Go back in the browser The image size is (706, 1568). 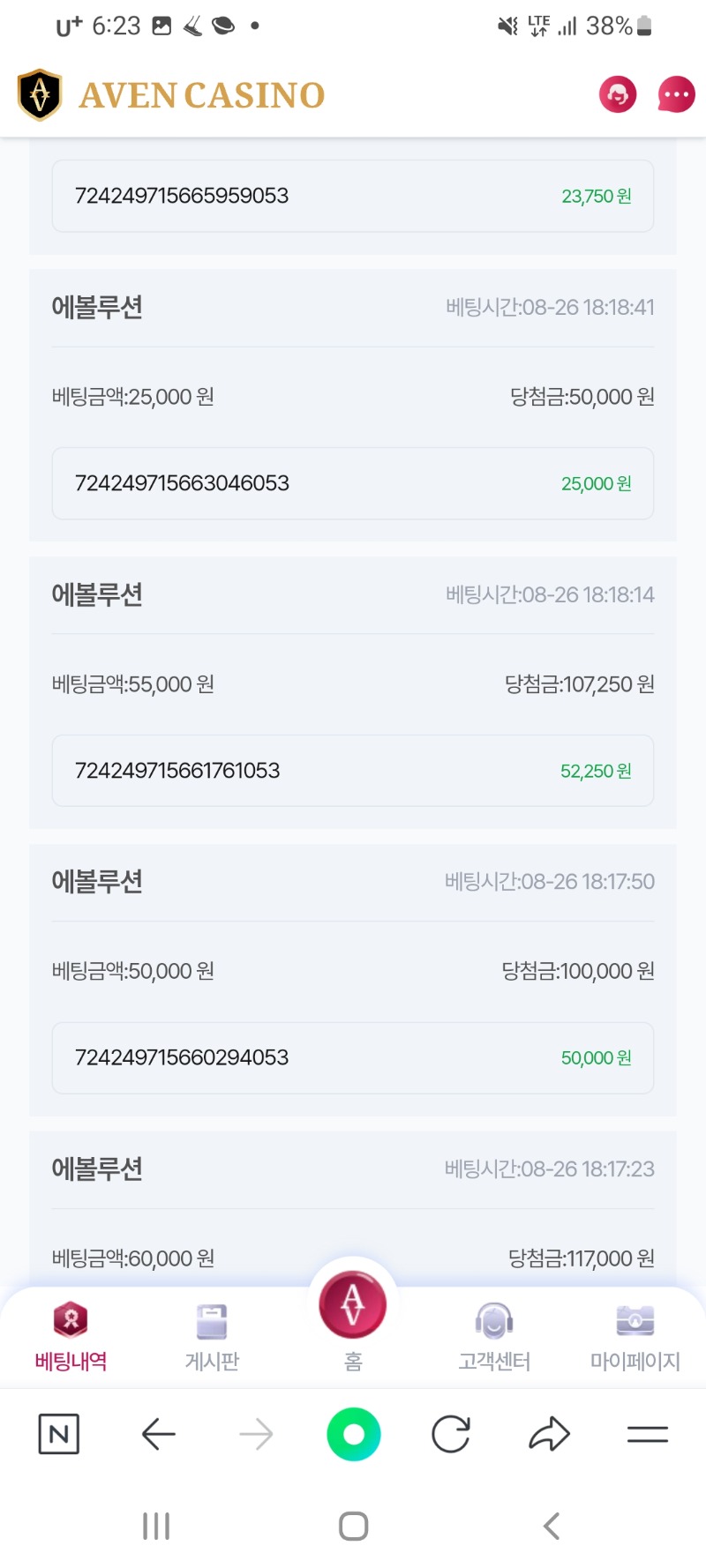[x=159, y=1434]
